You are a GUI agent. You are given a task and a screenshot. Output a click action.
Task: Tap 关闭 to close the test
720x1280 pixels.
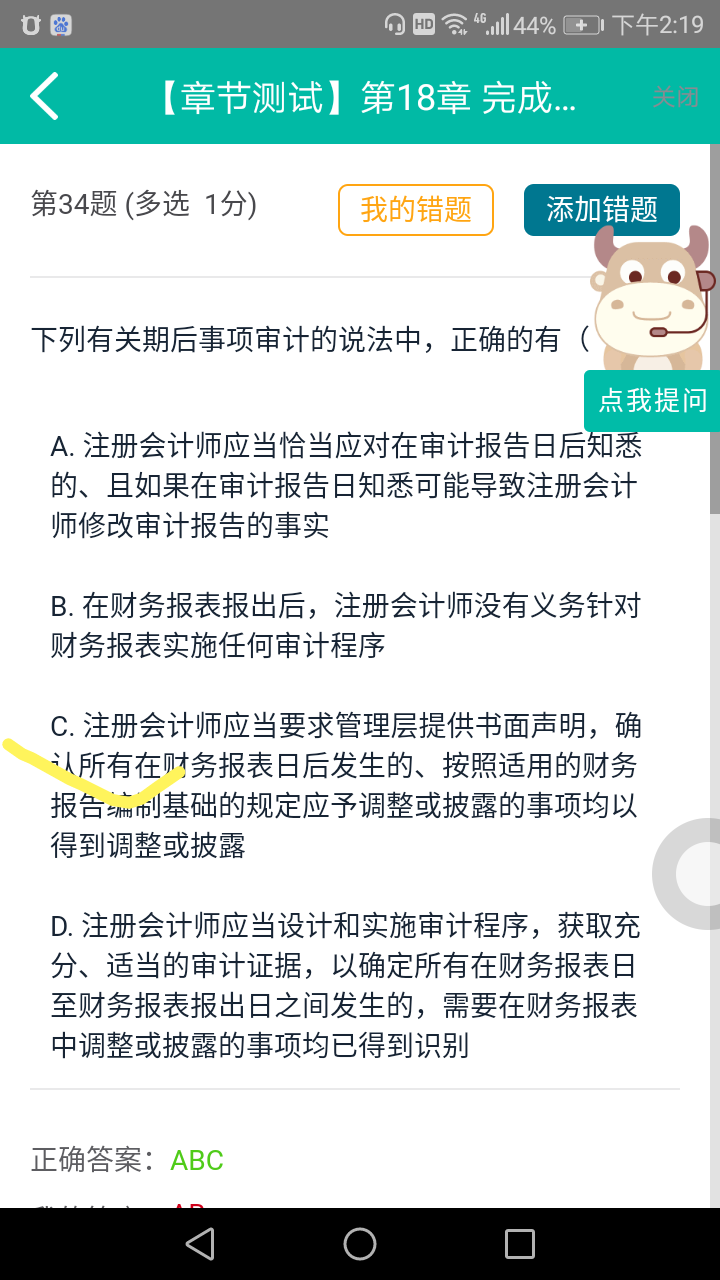tap(675, 97)
